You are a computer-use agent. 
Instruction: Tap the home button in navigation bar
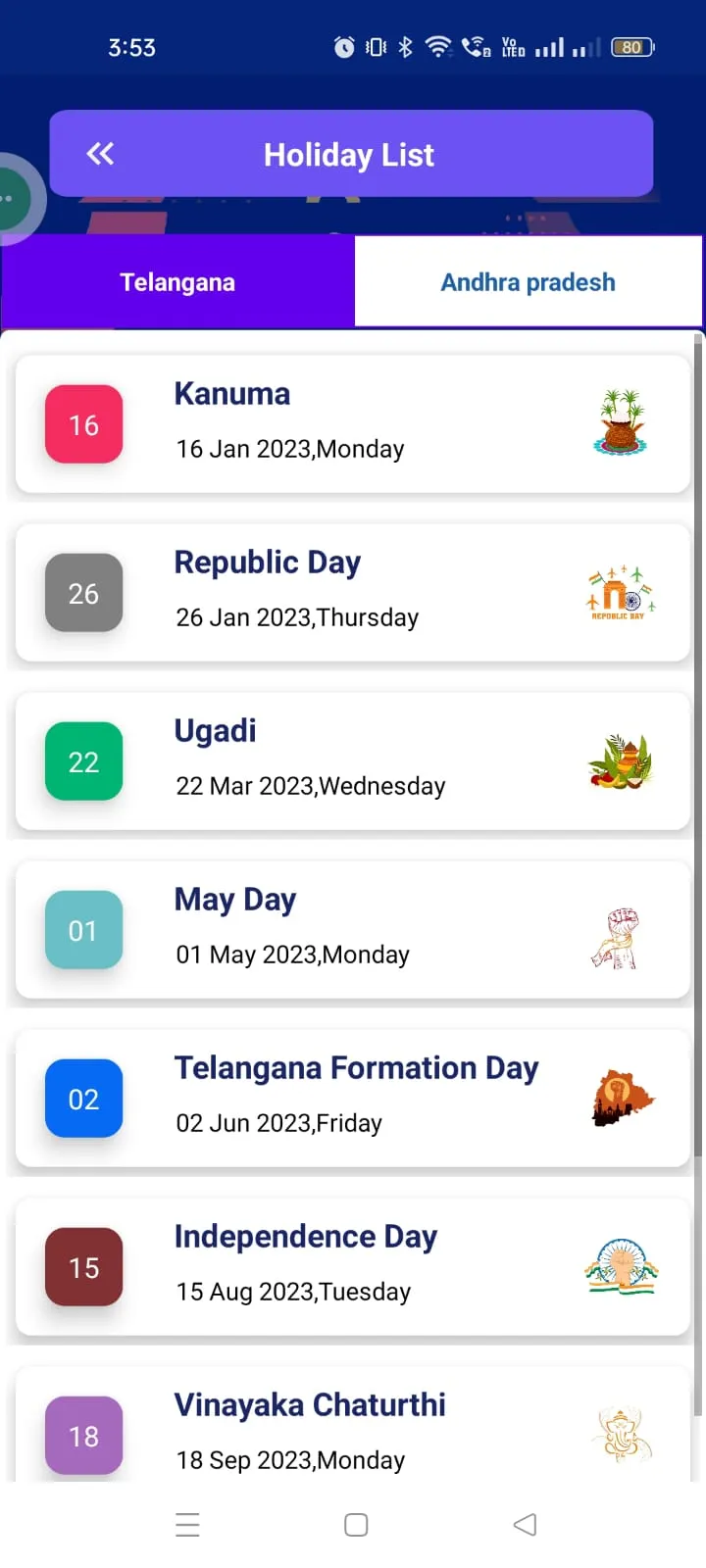coord(355,1524)
